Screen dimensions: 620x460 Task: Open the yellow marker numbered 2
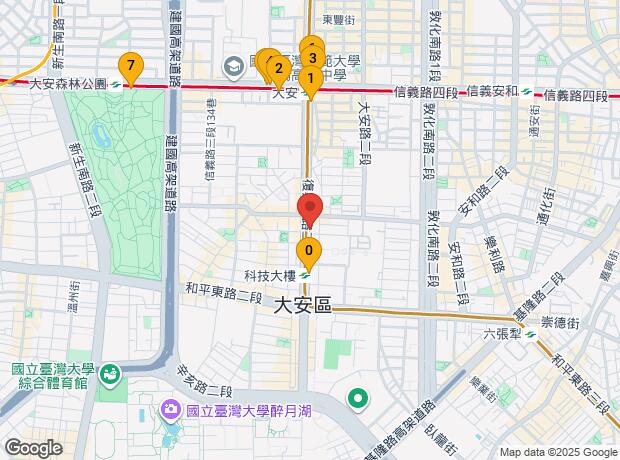[x=279, y=68]
